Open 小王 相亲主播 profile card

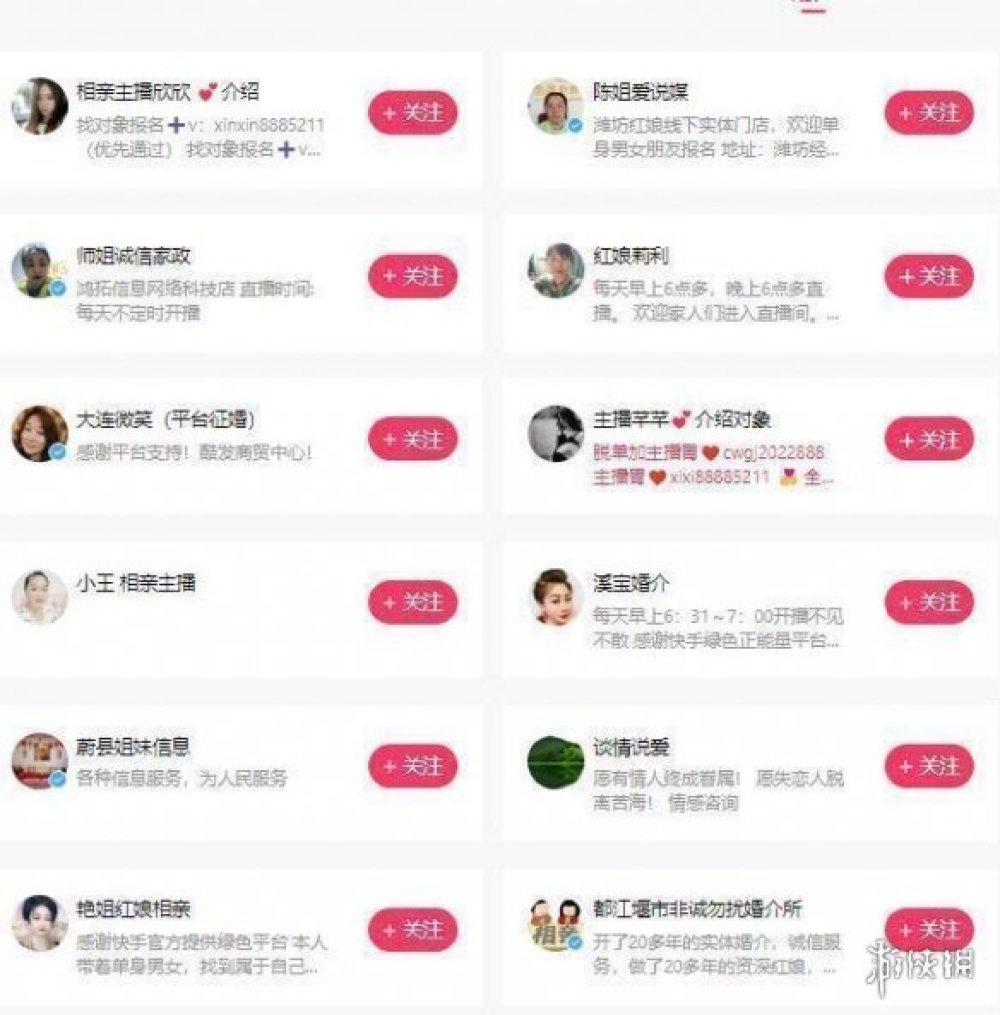point(135,584)
